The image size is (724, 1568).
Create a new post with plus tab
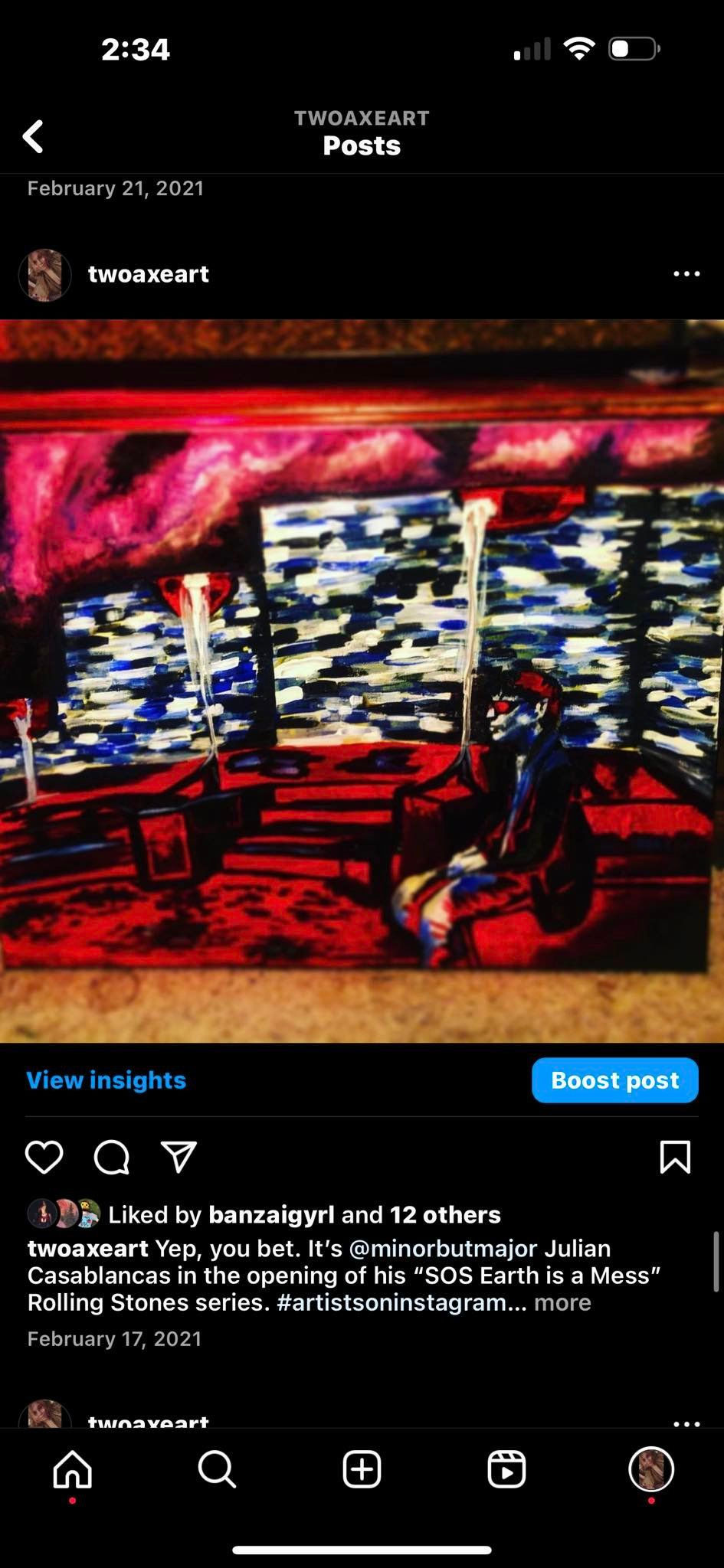tap(362, 1469)
